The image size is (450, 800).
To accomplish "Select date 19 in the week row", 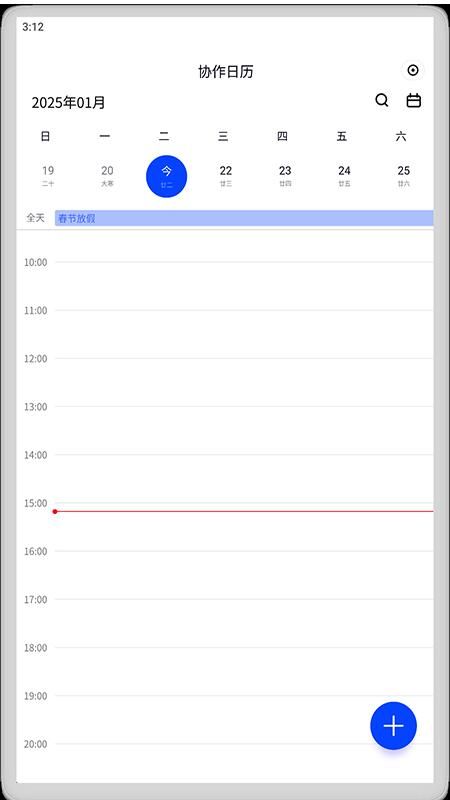I will coord(48,176).
